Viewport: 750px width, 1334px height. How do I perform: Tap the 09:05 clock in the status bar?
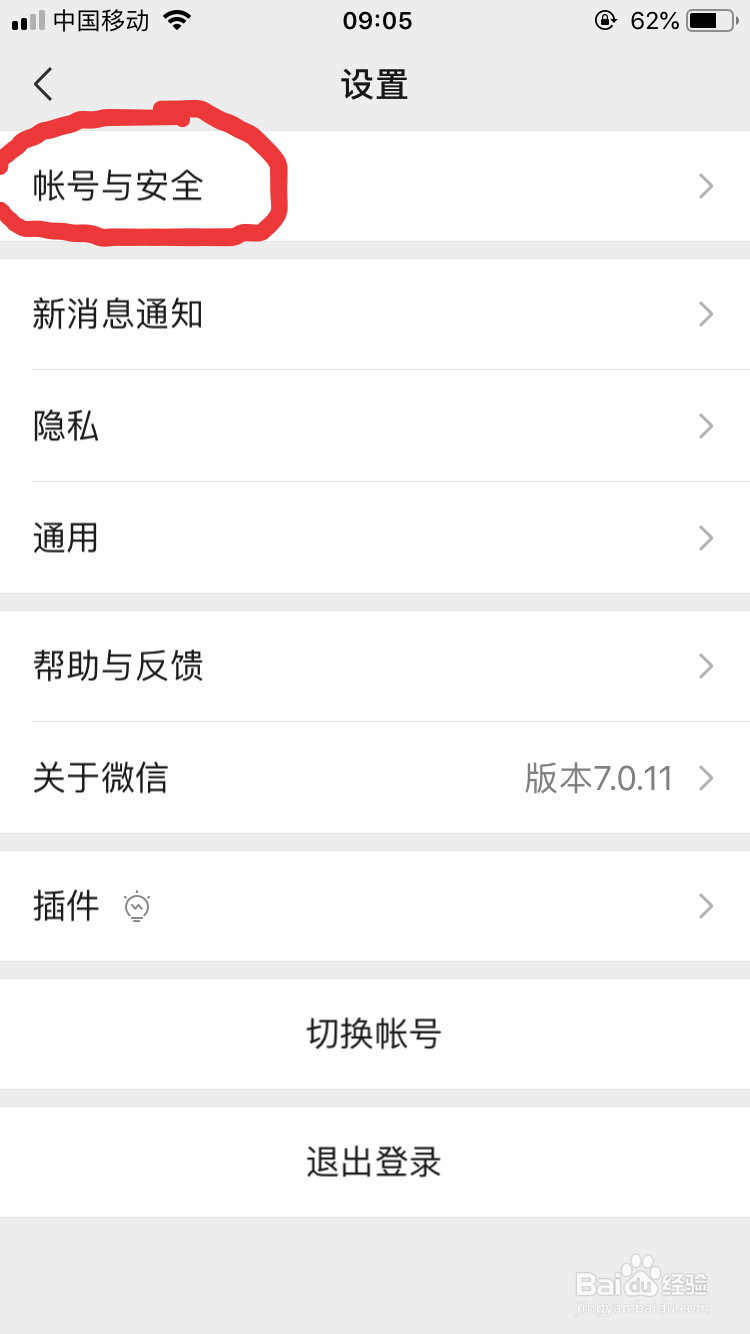tap(375, 20)
